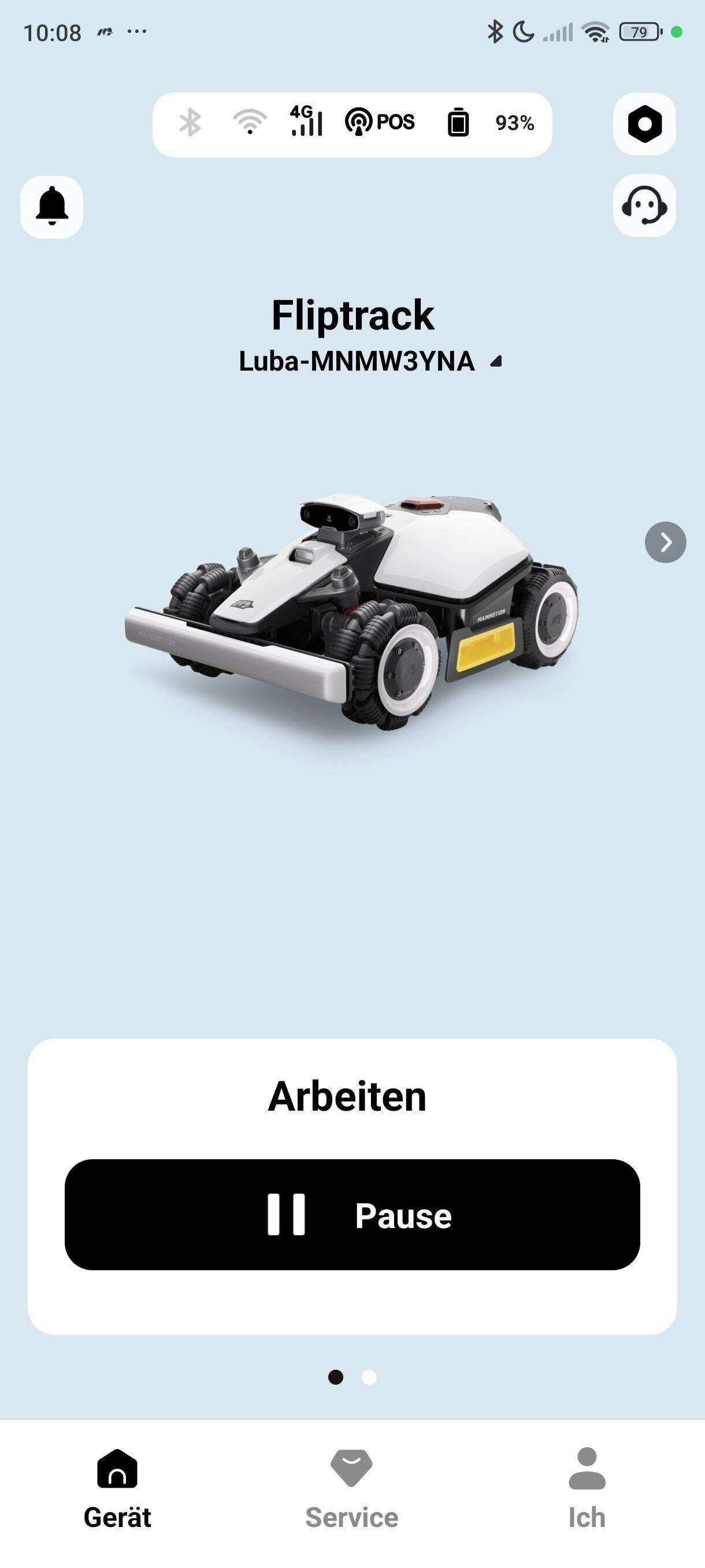705x1568 pixels.
Task: Jump to the second page indicator dot
Action: pos(369,1377)
